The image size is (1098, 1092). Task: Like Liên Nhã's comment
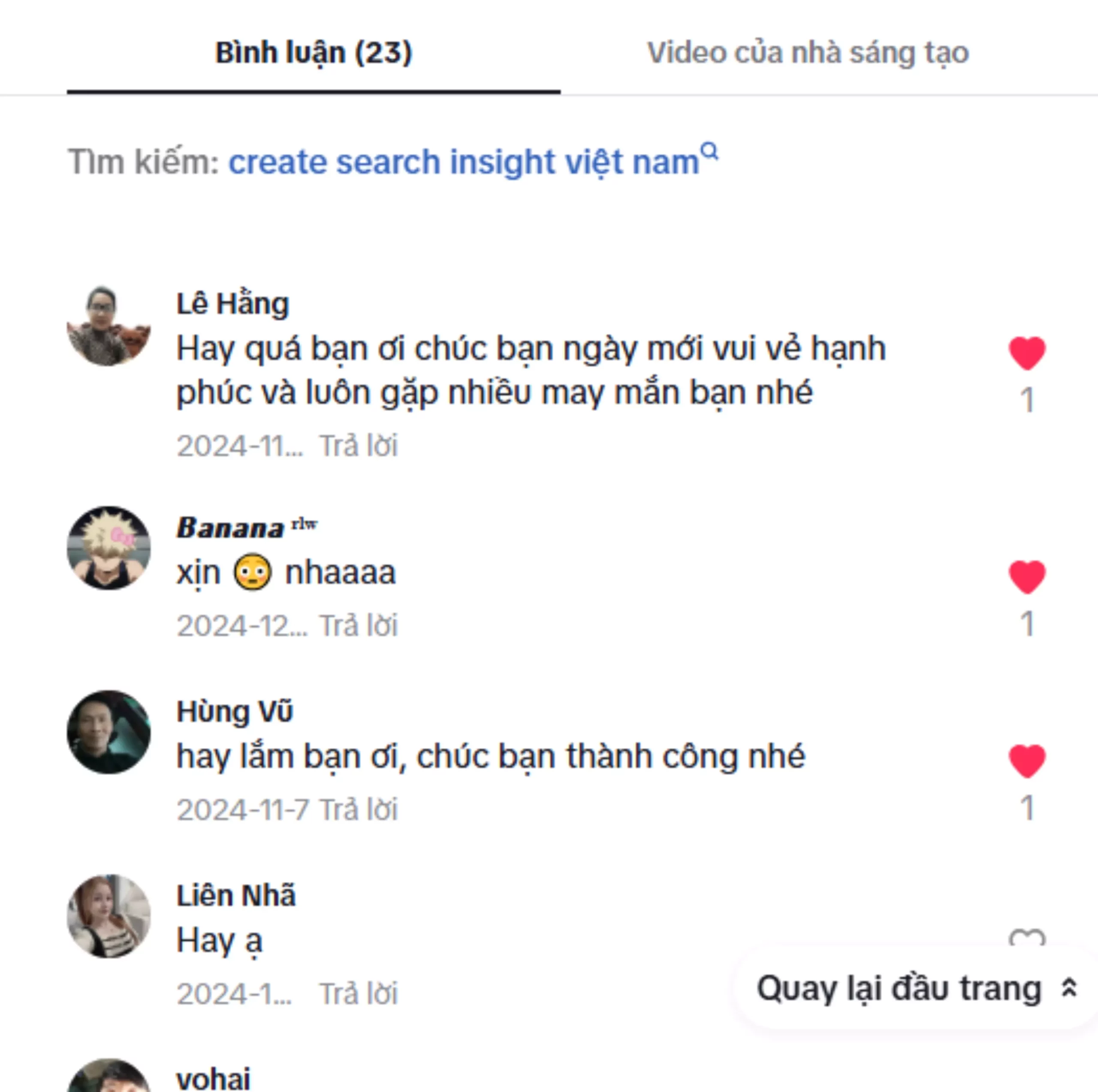[1026, 938]
